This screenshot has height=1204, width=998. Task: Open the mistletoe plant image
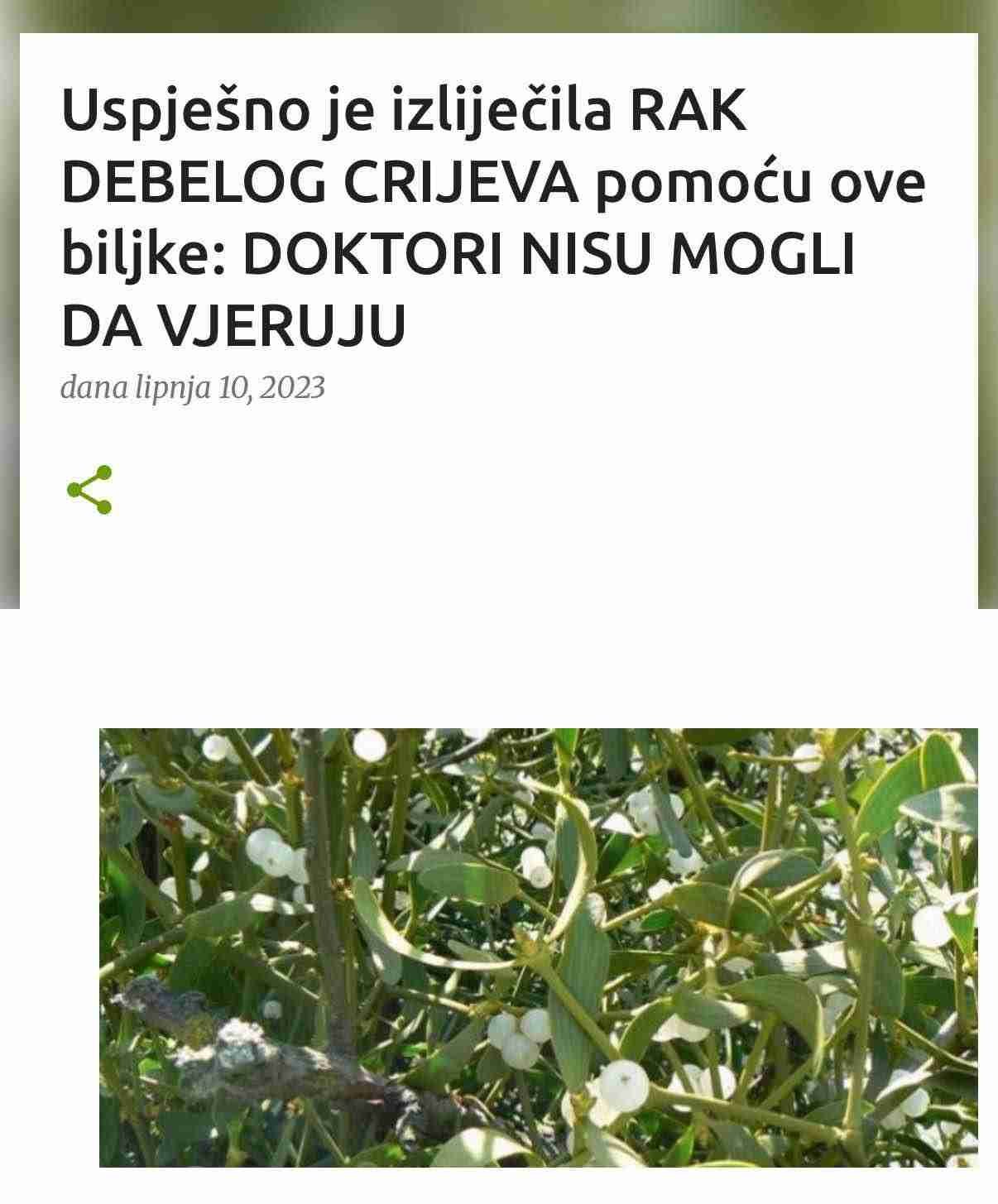[x=538, y=947]
